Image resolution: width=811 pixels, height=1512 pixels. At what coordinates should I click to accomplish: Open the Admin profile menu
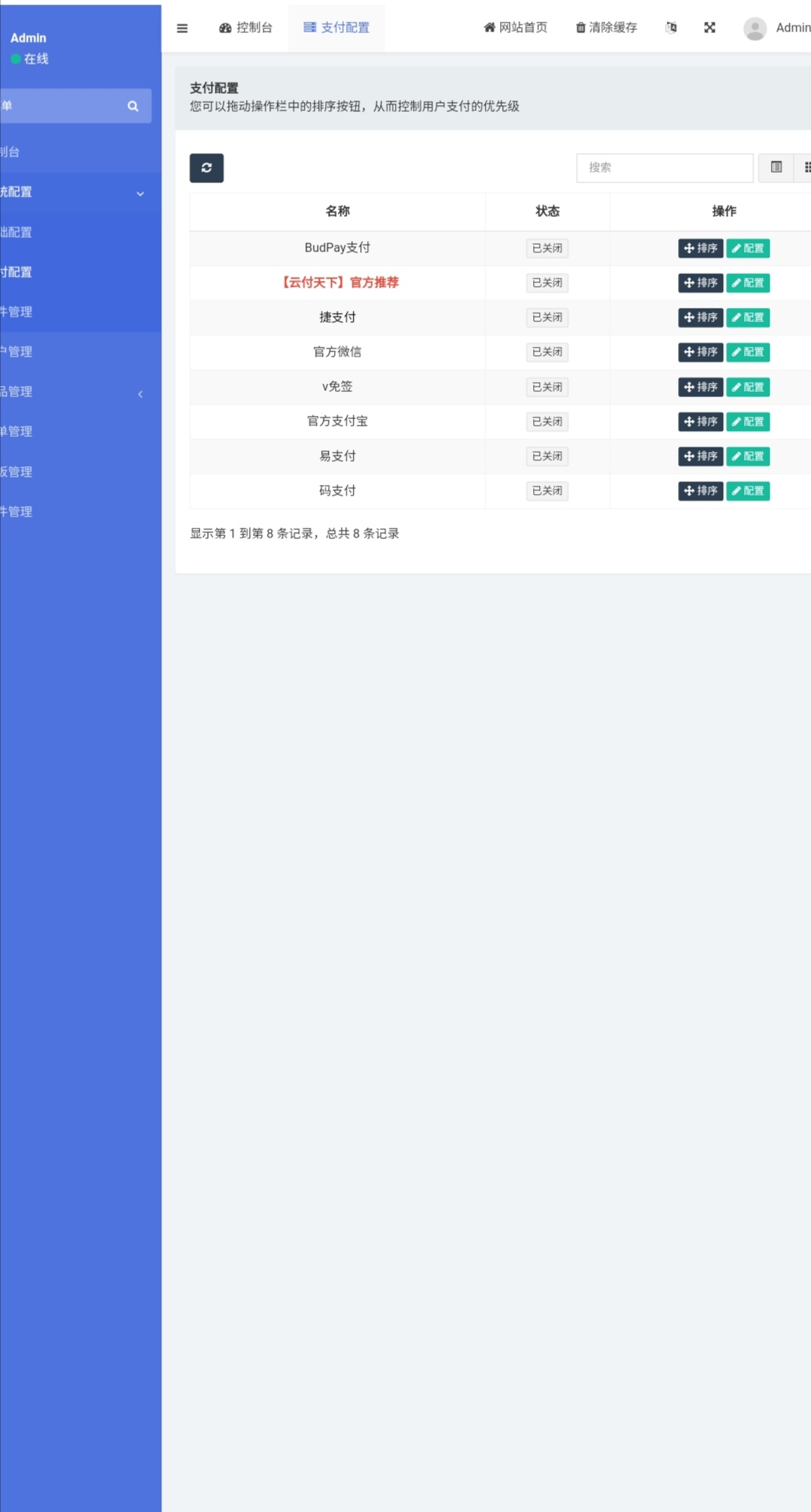coord(777,29)
